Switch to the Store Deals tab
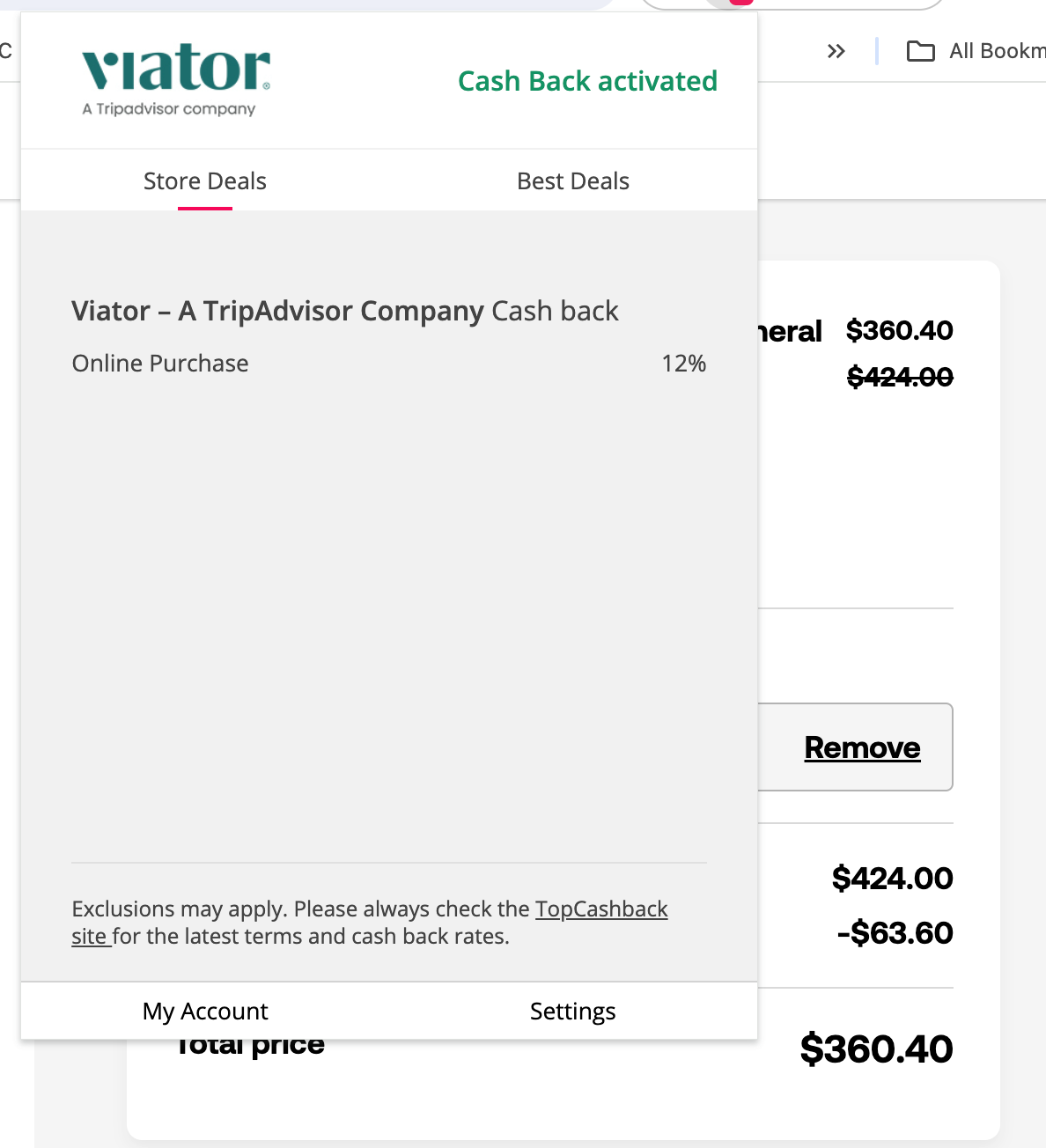This screenshot has width=1046, height=1148. click(204, 181)
